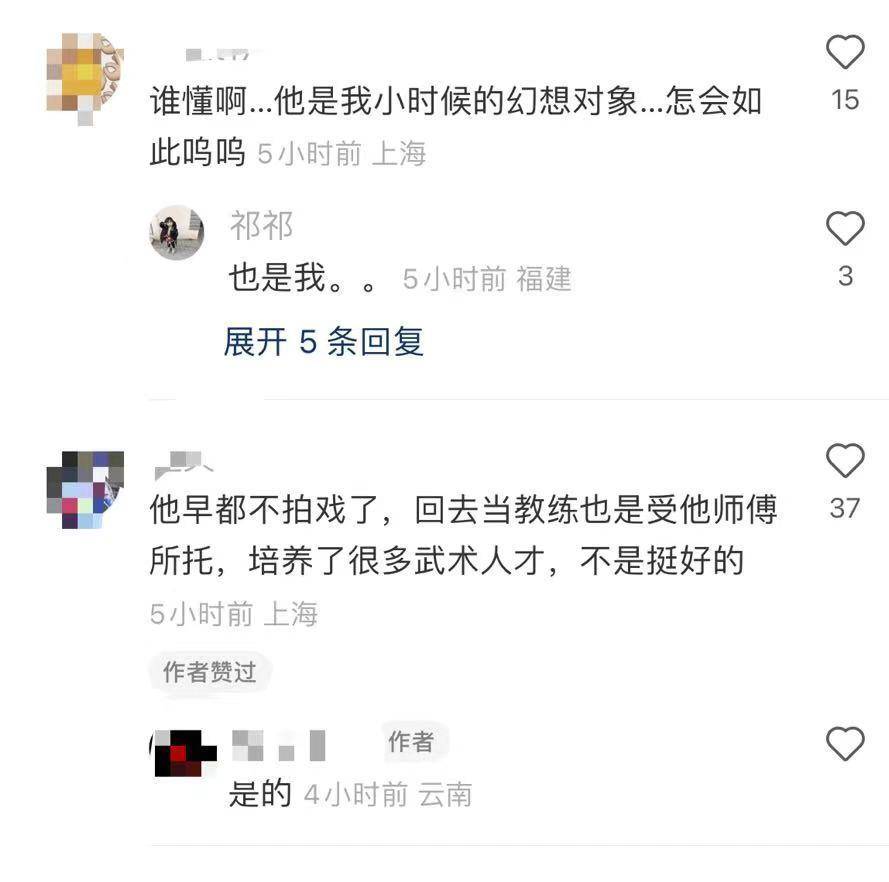Expand 展开 5 条回复
The width and height of the screenshot is (889, 882).
(324, 342)
